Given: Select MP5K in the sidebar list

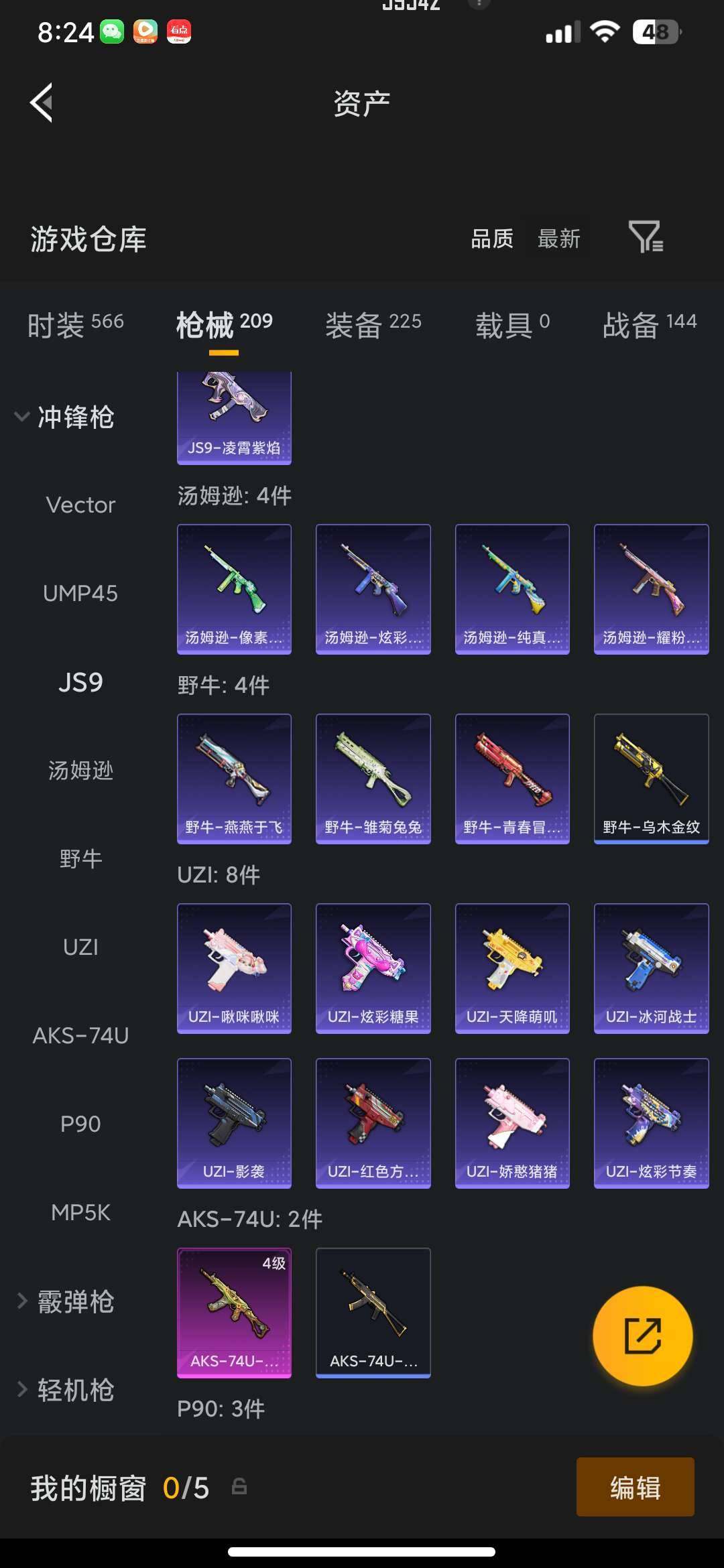Looking at the screenshot, I should 80,1212.
